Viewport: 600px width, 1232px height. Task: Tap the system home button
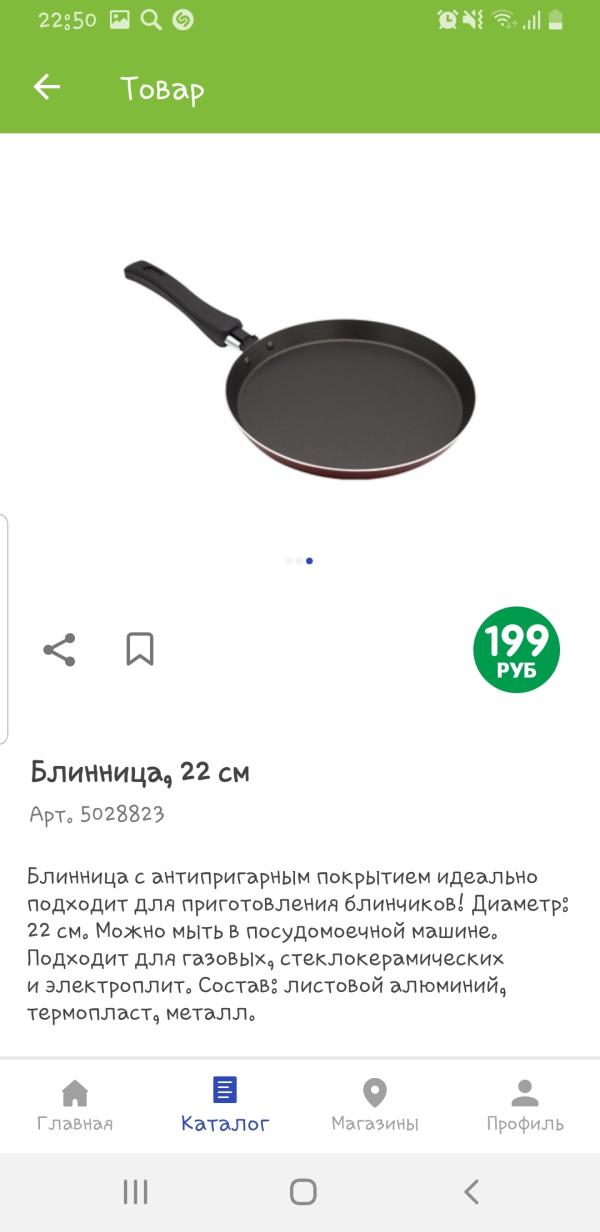pyautogui.click(x=303, y=1191)
